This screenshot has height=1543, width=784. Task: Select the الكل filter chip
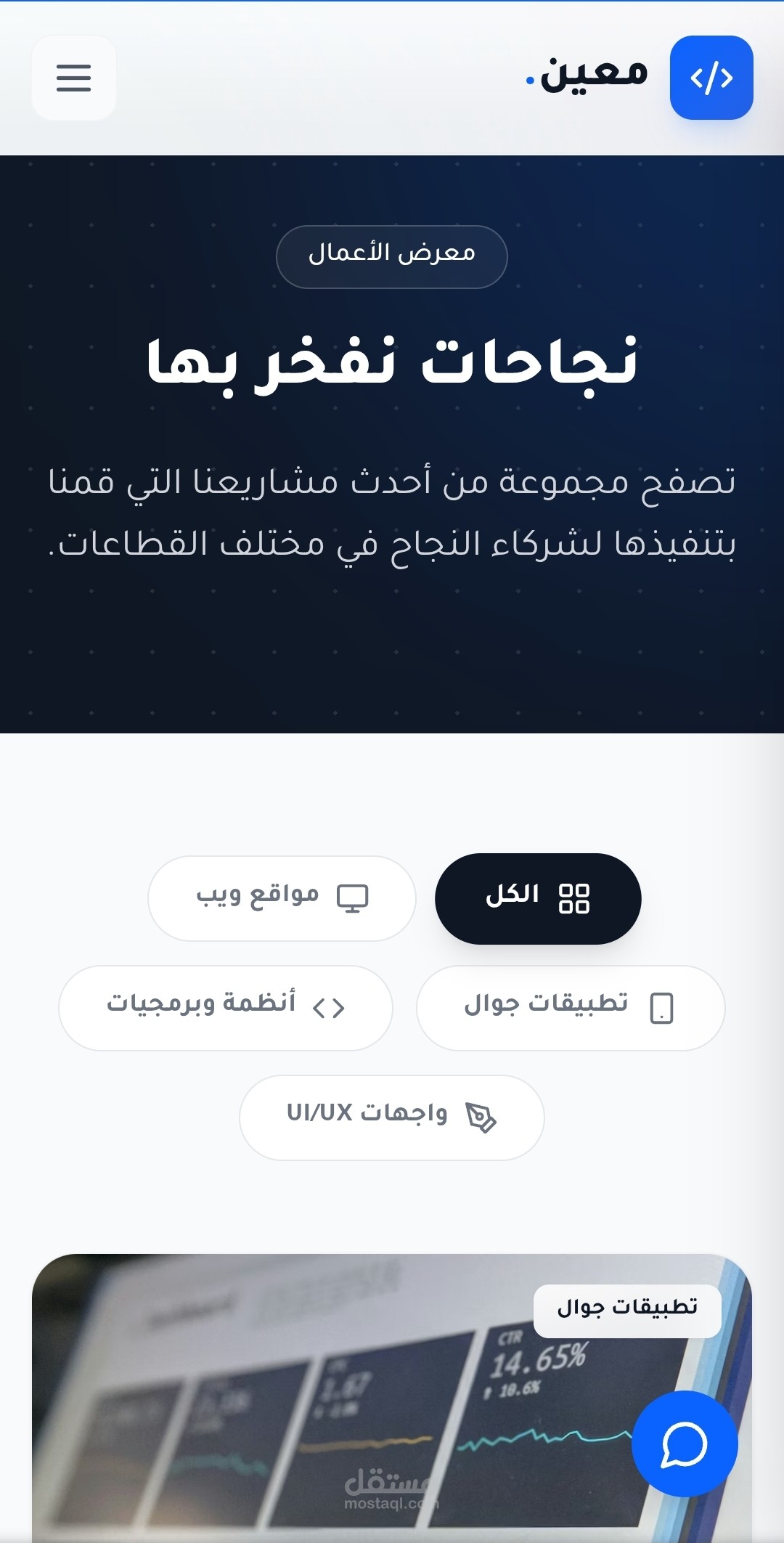[538, 899]
